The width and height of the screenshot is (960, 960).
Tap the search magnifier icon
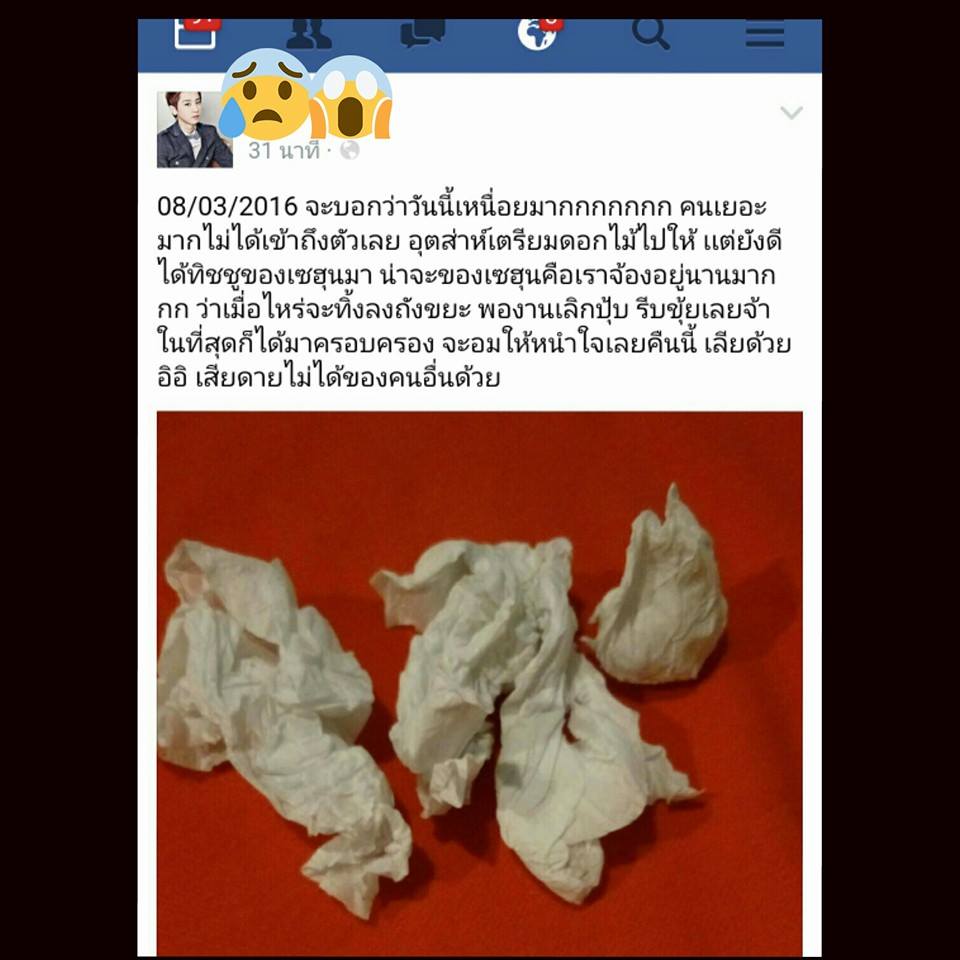(651, 34)
